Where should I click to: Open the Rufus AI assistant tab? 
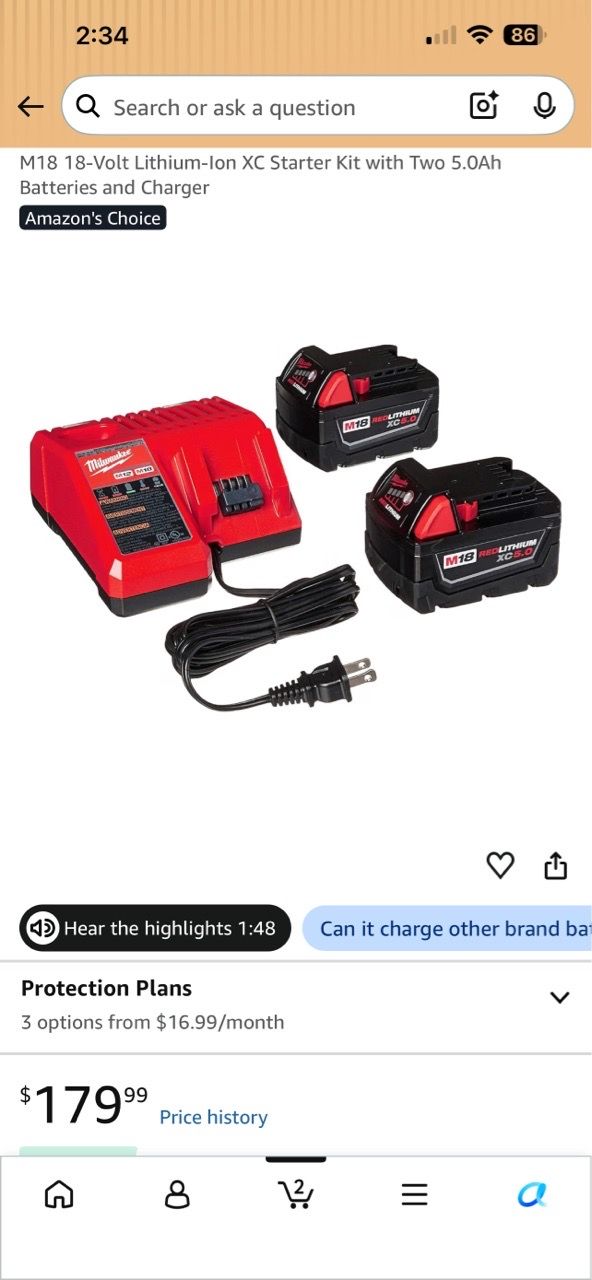point(532,1194)
